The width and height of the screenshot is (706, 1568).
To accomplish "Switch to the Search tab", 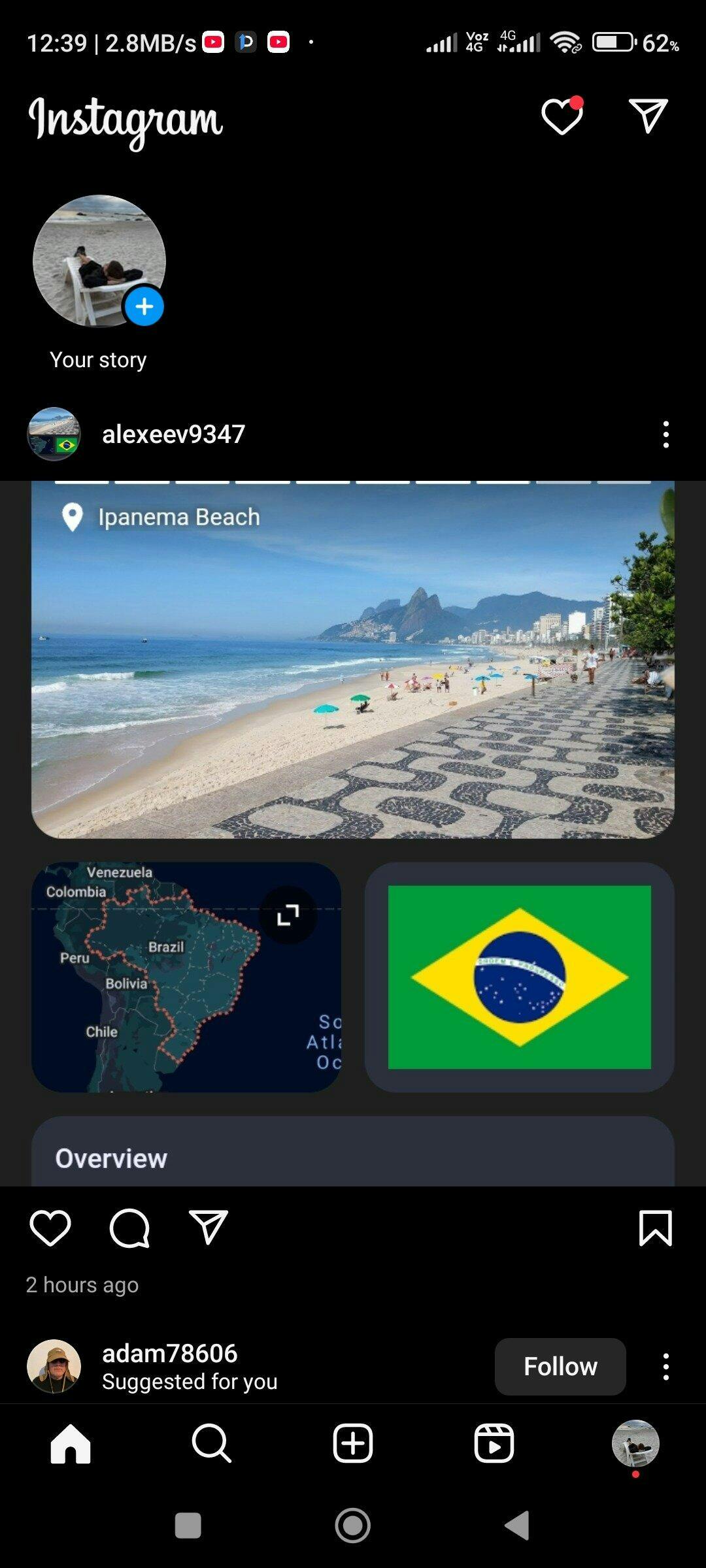I will pos(212,1443).
